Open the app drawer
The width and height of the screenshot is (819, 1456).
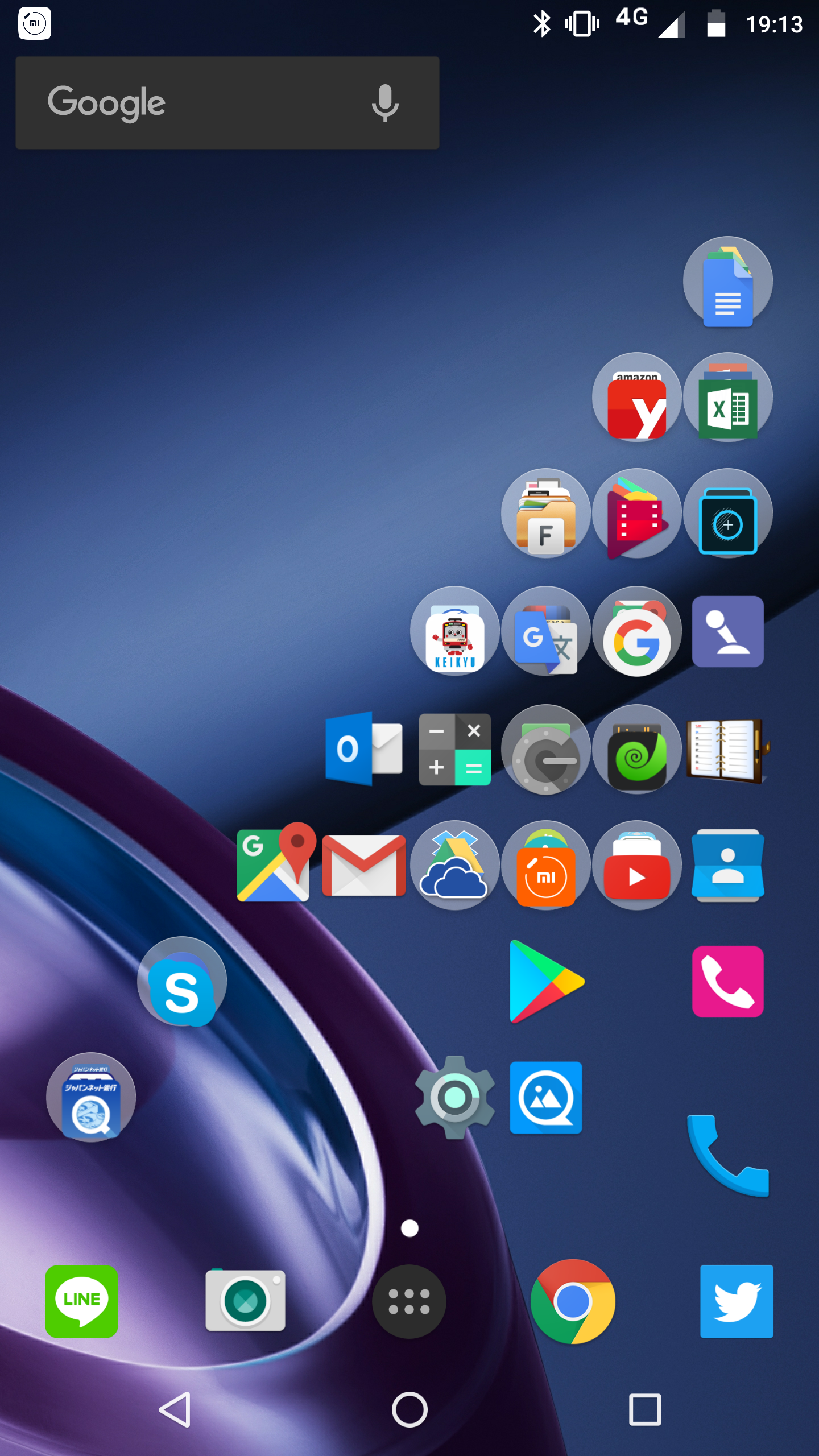[x=409, y=1301]
